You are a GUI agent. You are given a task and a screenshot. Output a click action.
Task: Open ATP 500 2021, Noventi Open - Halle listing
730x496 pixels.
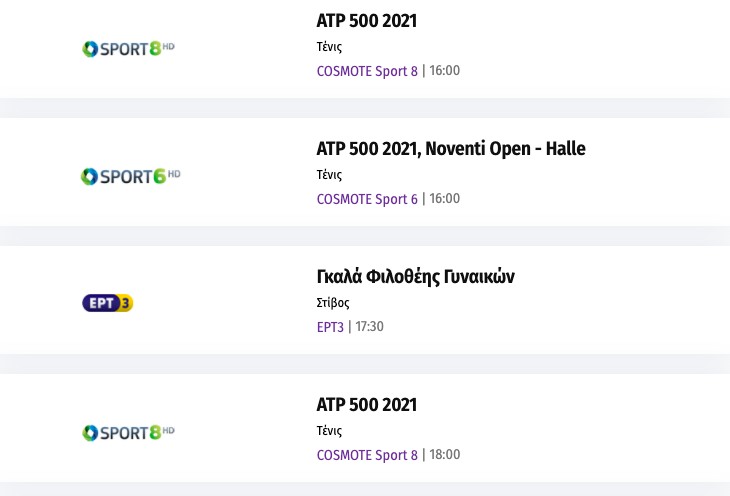450,149
